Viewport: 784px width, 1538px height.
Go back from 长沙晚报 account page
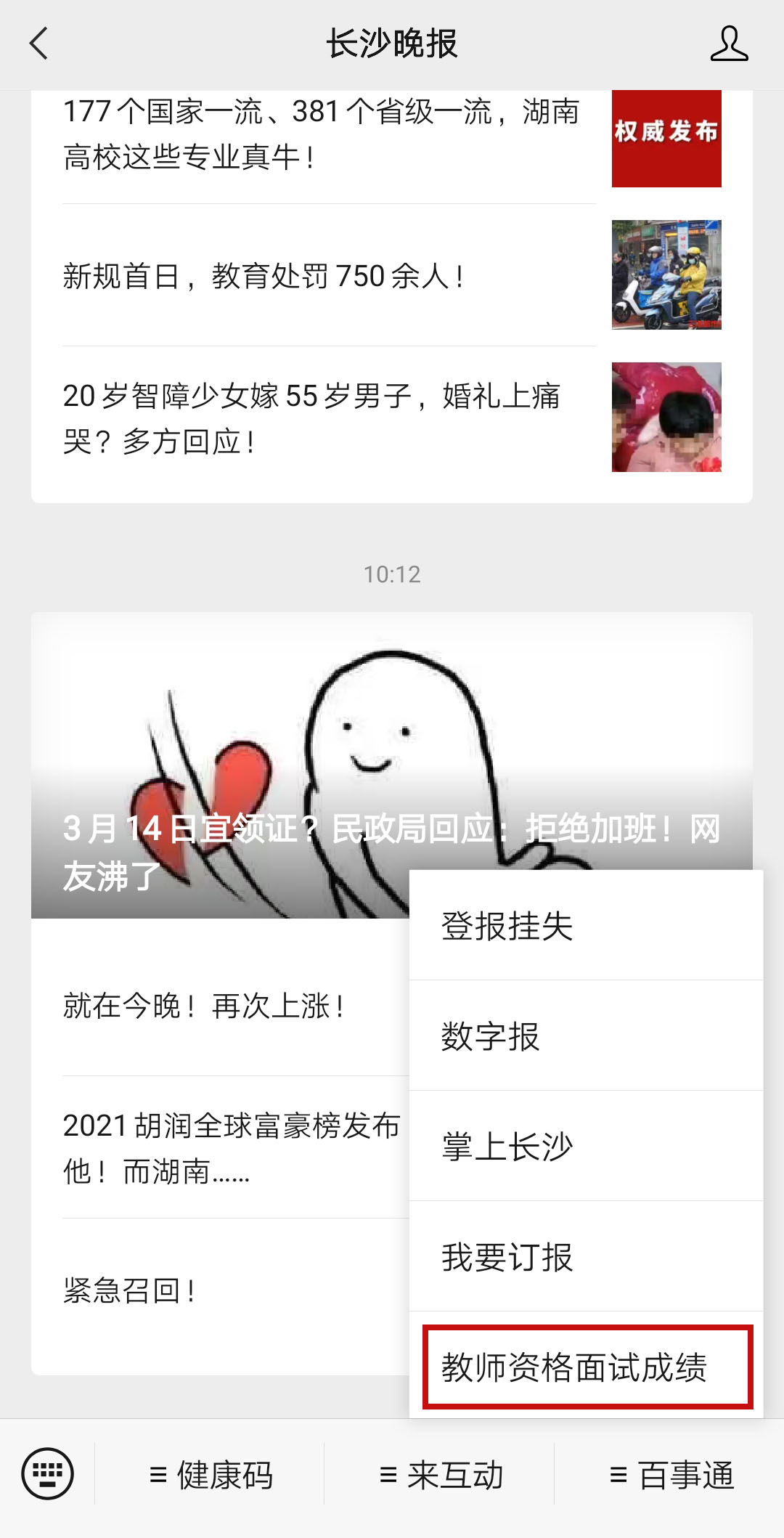tap(39, 44)
